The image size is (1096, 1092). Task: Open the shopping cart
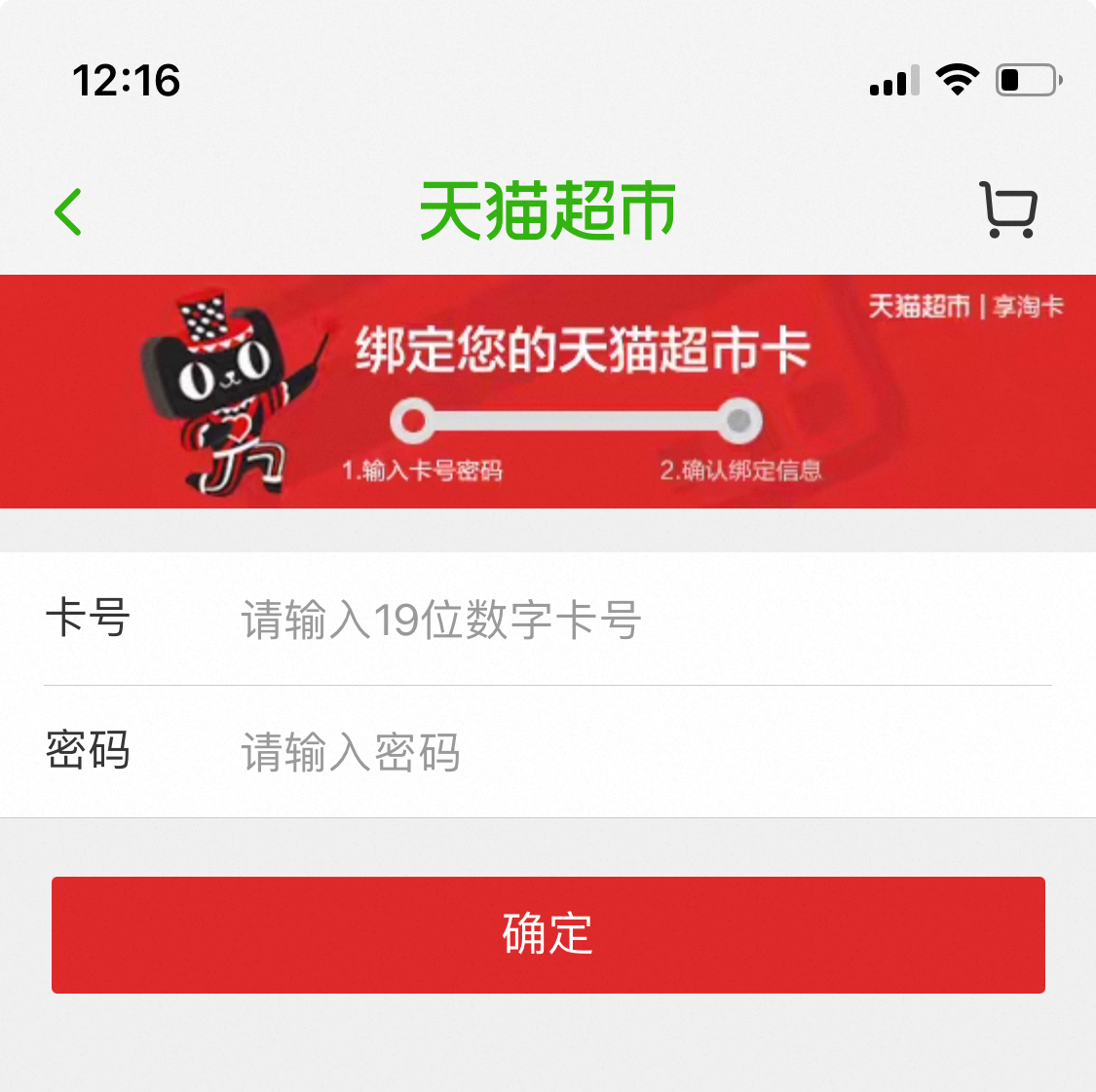(1007, 209)
